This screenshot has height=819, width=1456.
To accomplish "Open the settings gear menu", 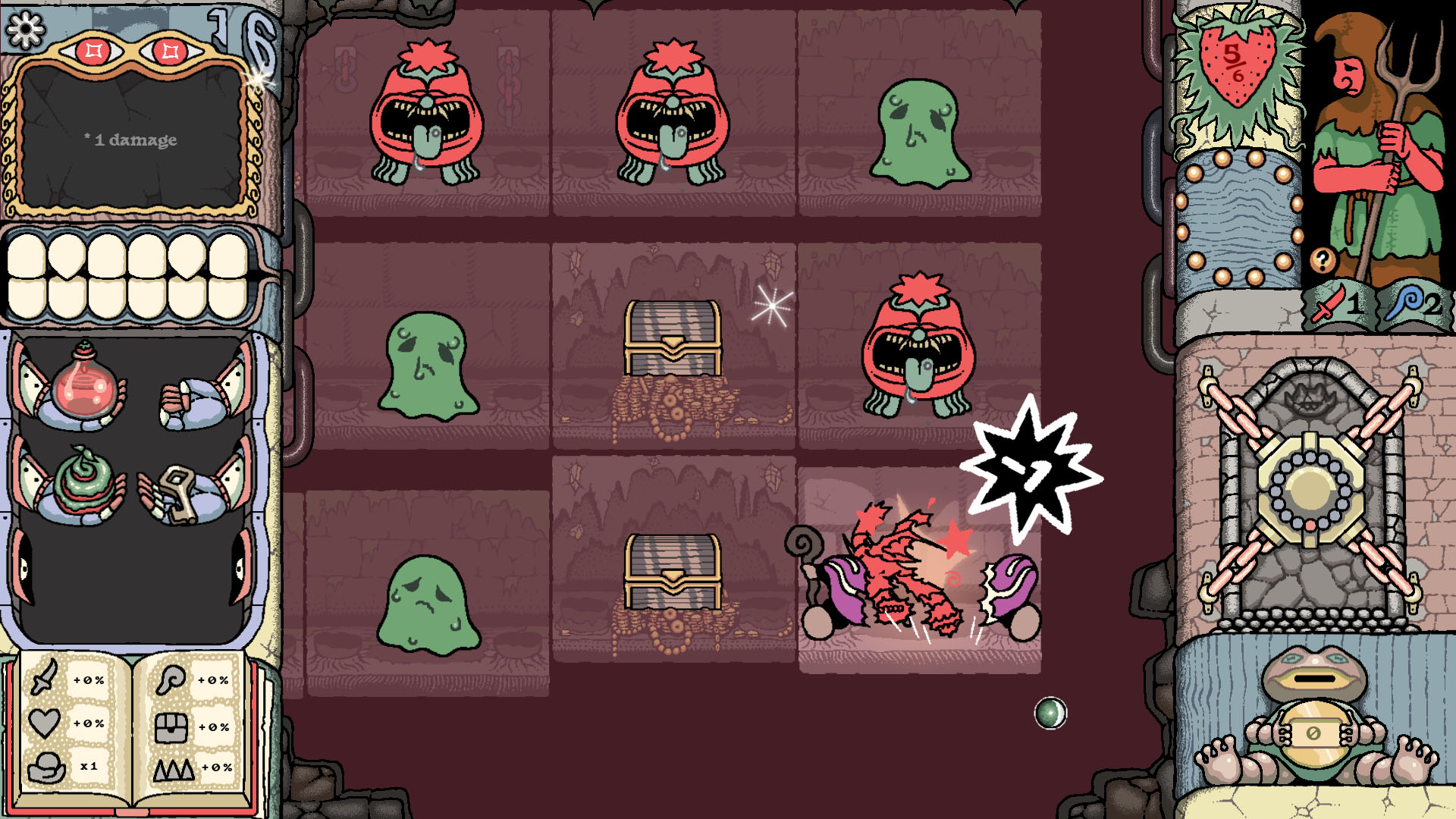I will coord(25,30).
